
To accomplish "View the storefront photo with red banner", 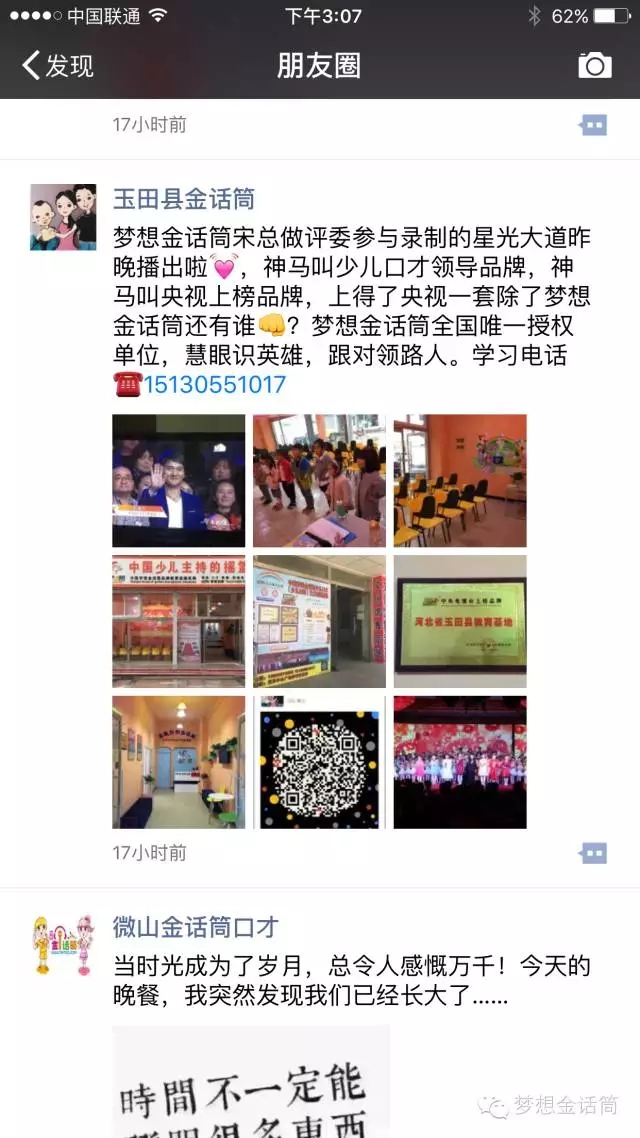I will [178, 621].
